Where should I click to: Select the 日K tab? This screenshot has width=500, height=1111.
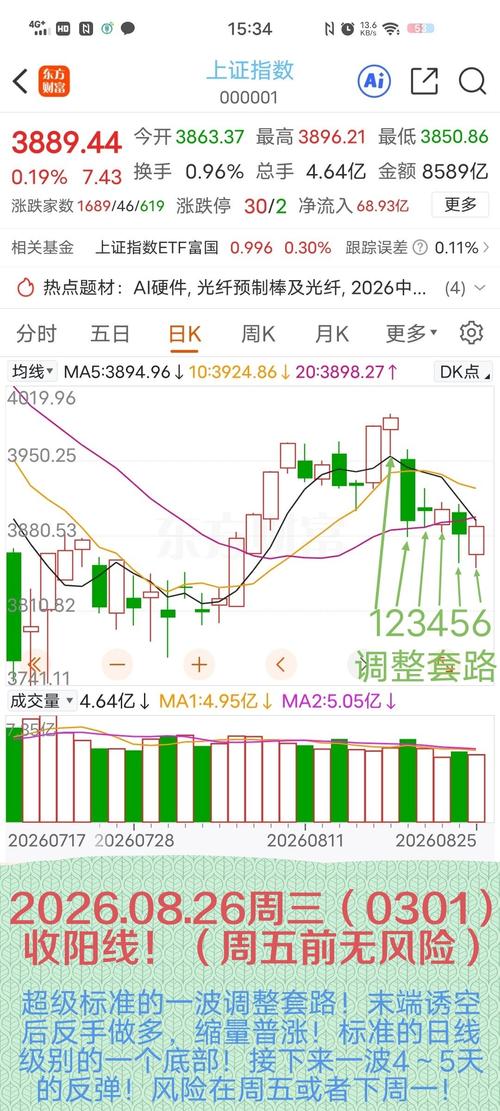click(x=185, y=334)
